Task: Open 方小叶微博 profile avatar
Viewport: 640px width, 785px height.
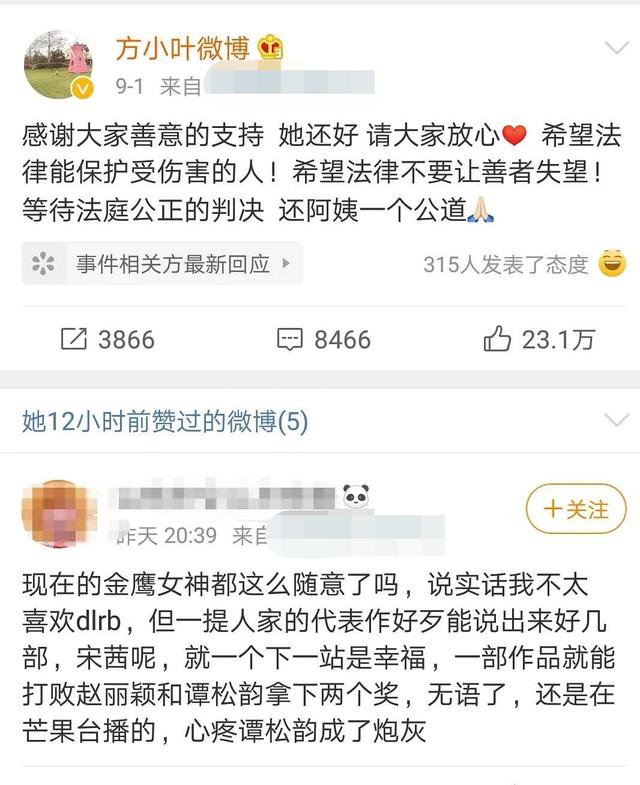Action: [58, 64]
